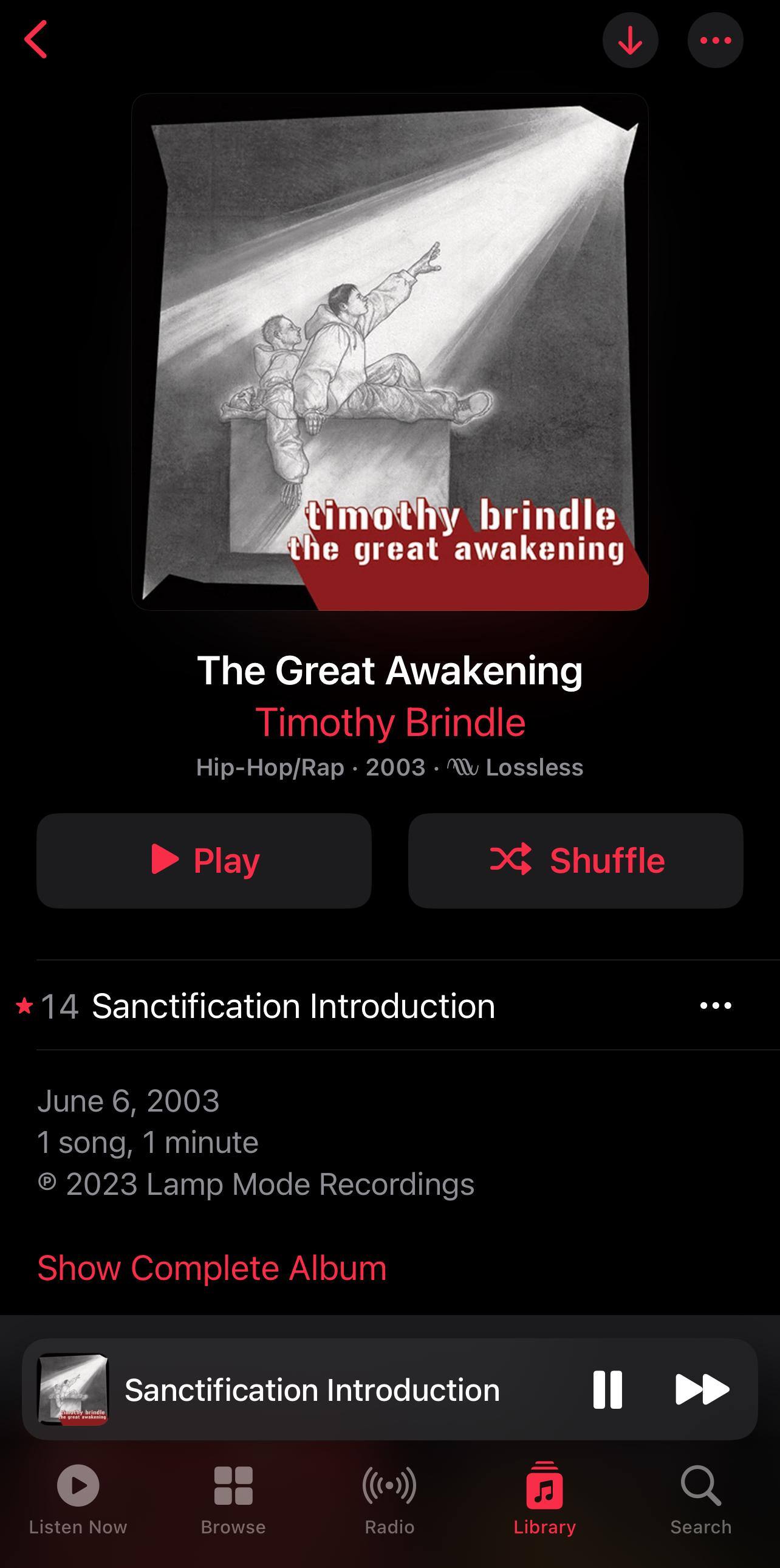Play The Great Awakening album

[x=204, y=861]
